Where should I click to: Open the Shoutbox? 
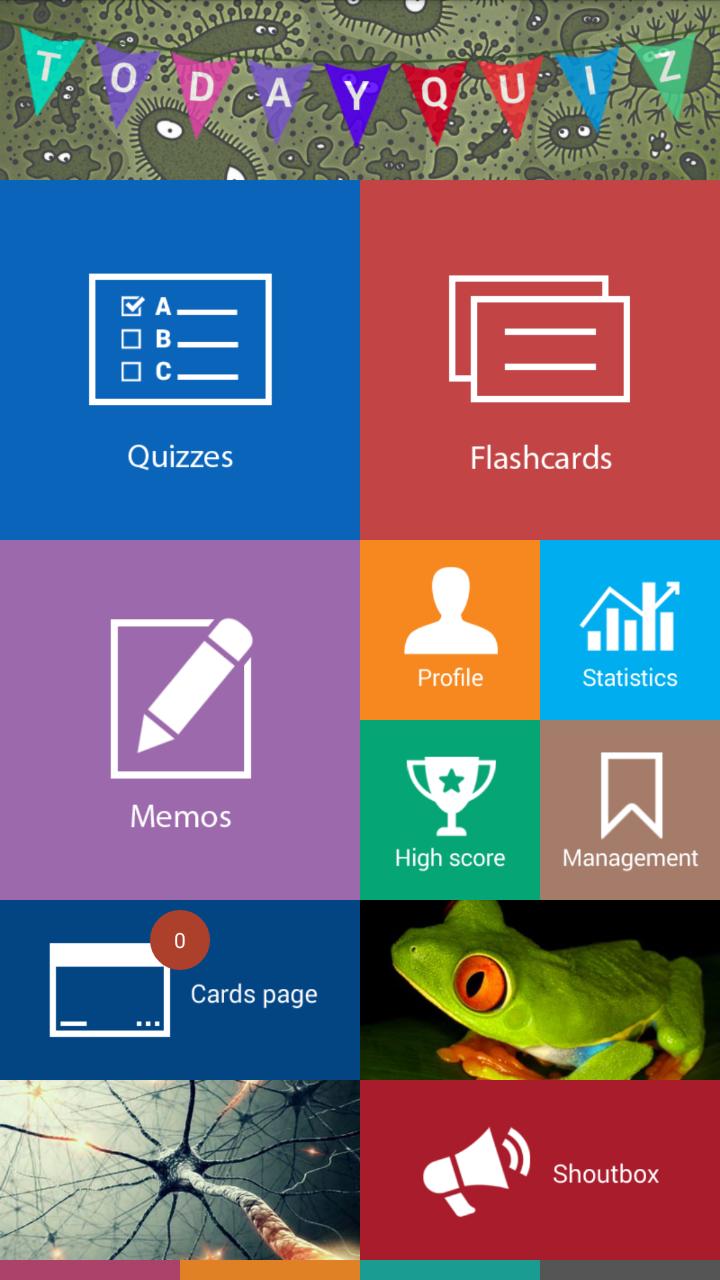[540, 1170]
